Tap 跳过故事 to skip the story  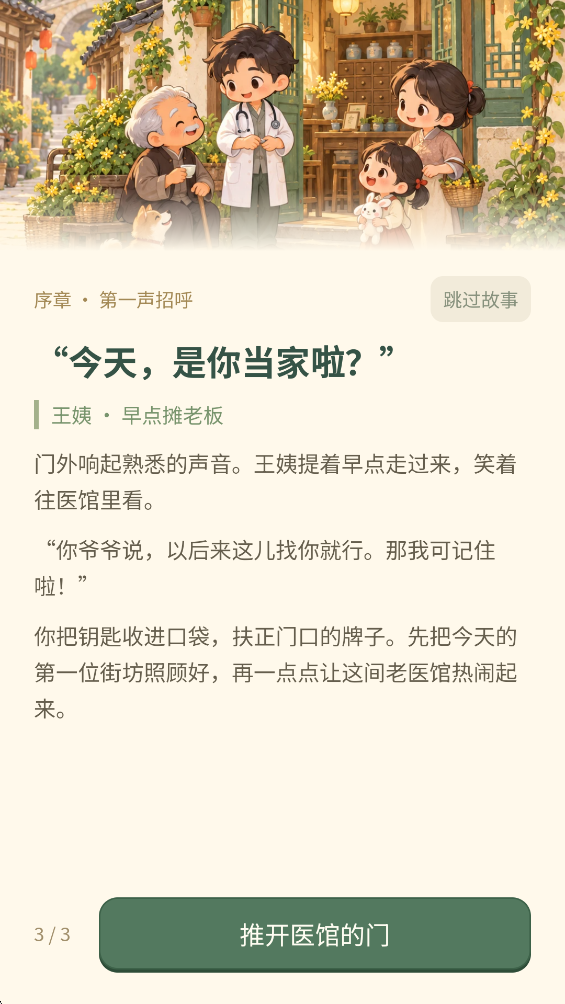coord(480,299)
